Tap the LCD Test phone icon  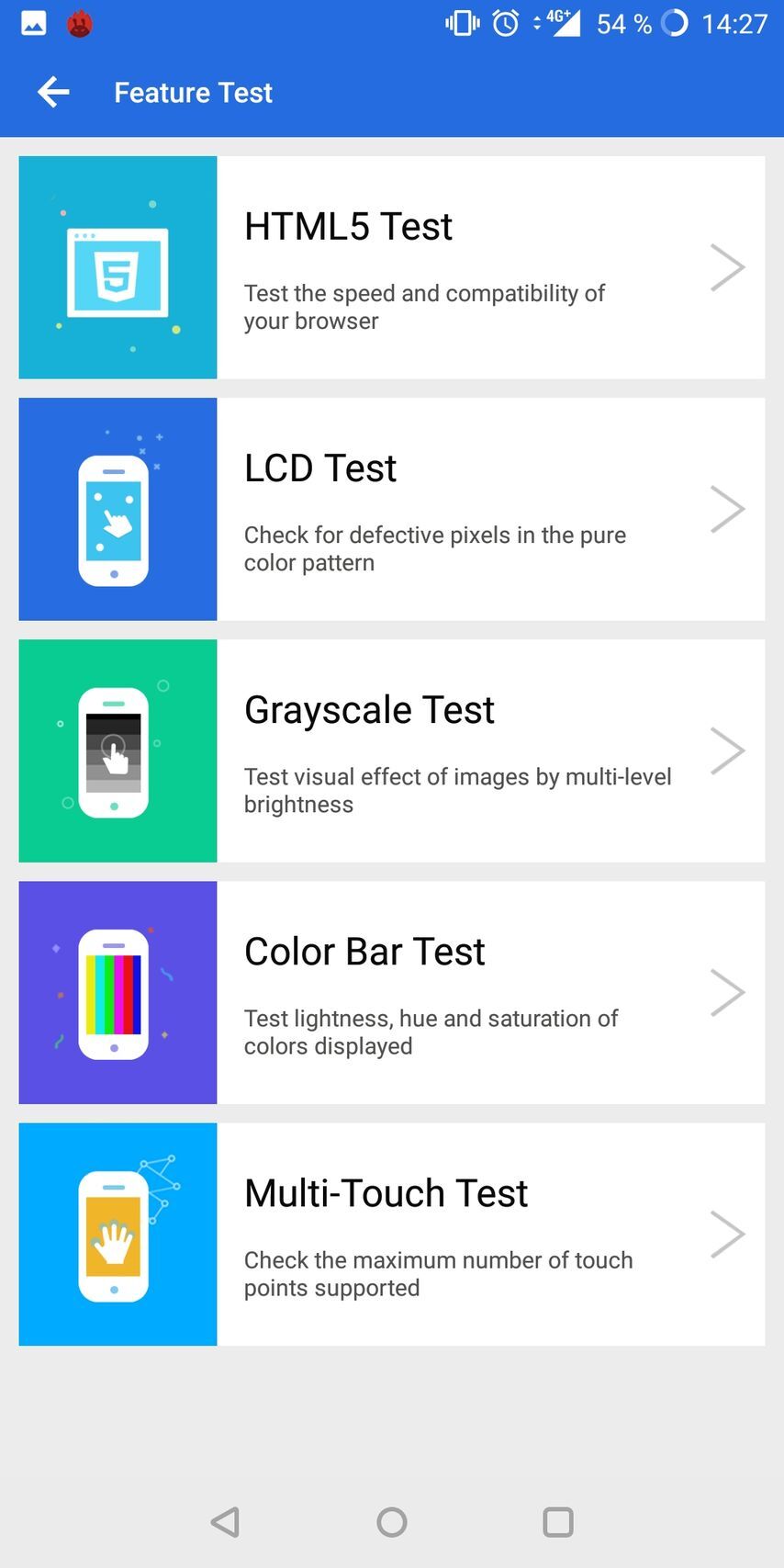tap(112, 509)
